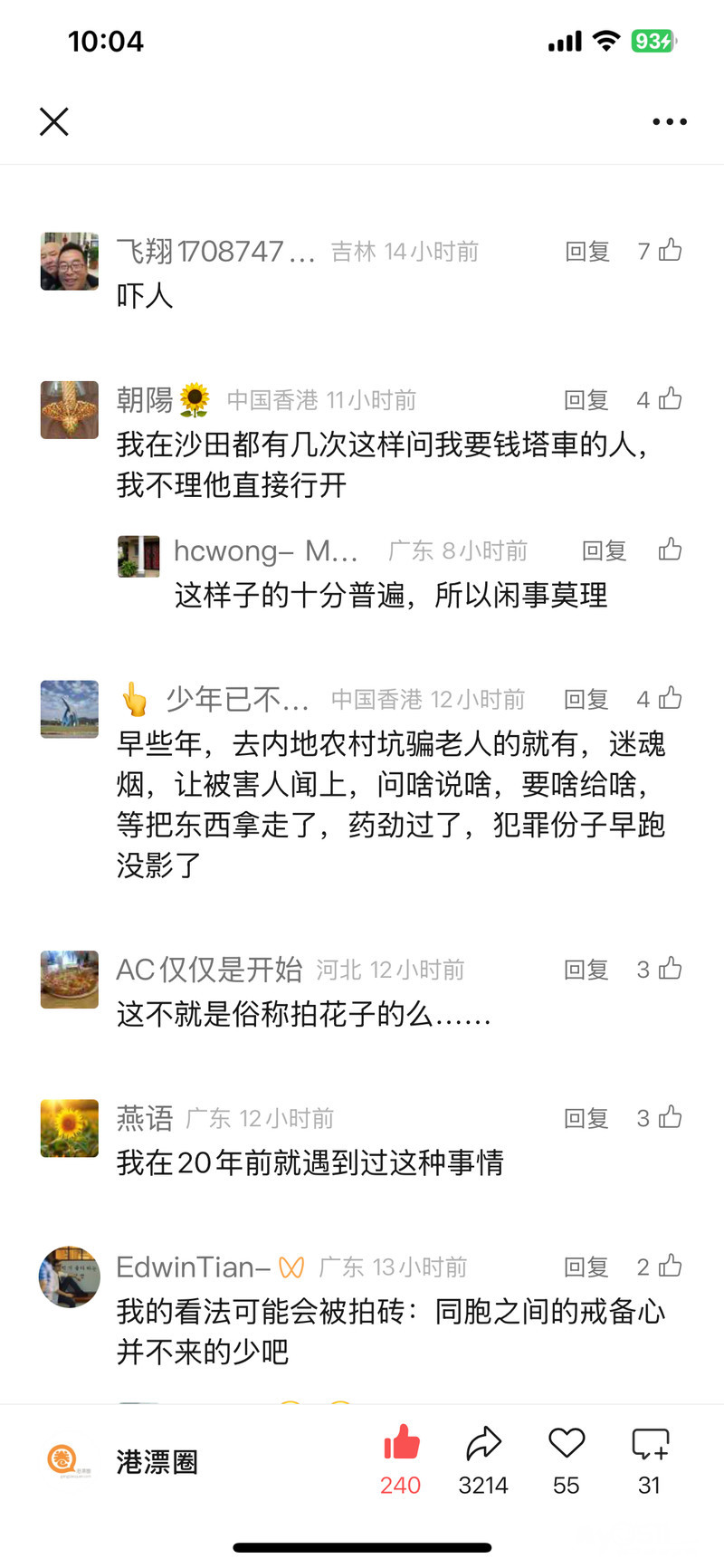Reply to 燕语's comment
The width and height of the screenshot is (724, 1568).
coord(586,1118)
